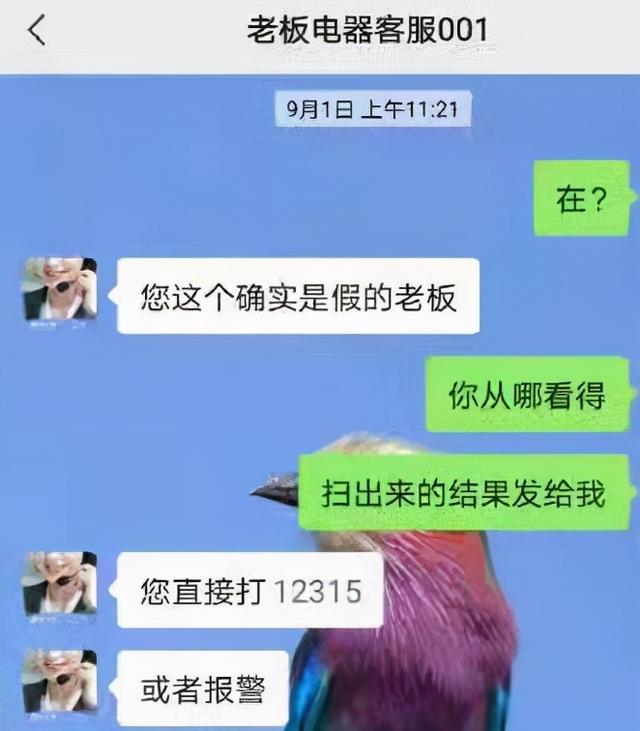Viewport: 640px width, 731px height.
Task: Tap the 12315 phone number link
Action: click(x=317, y=591)
